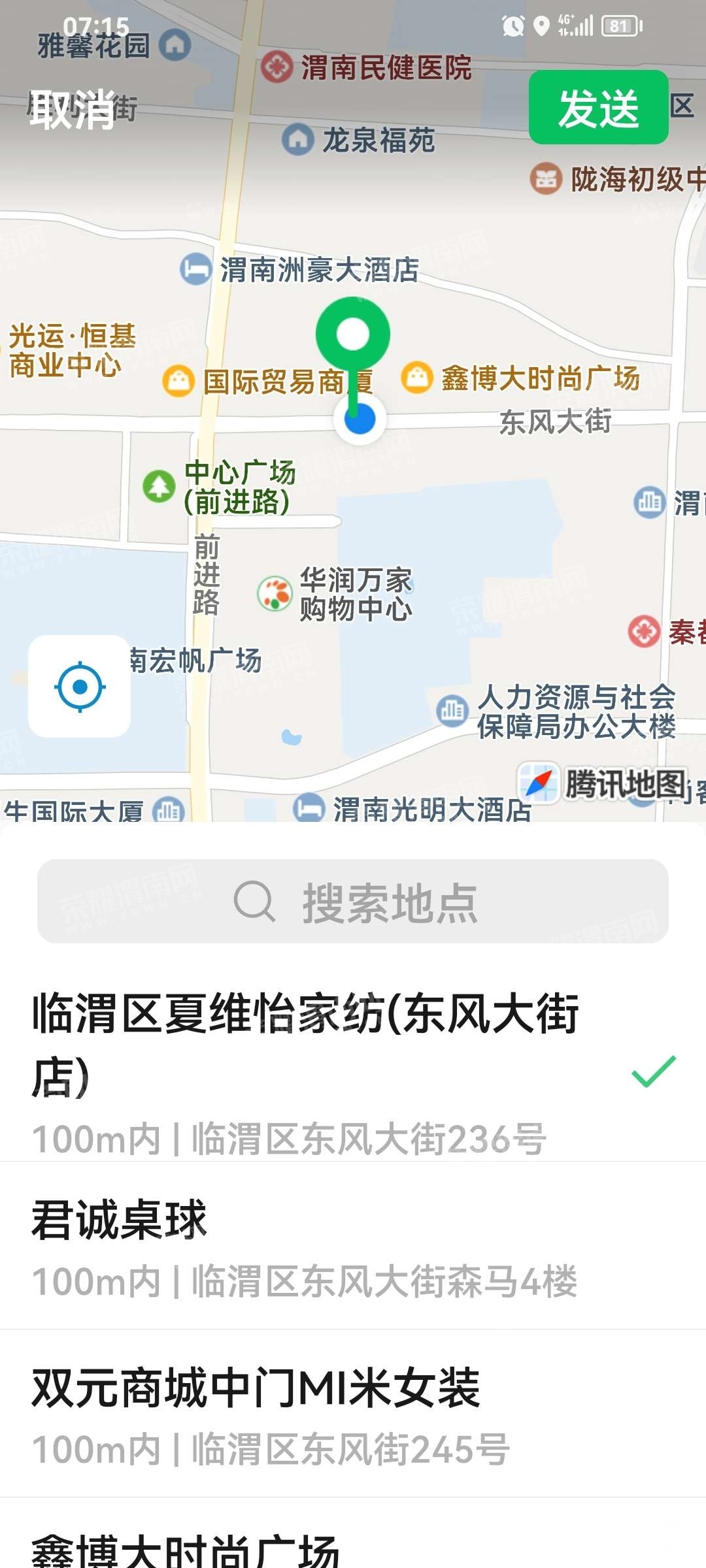The width and height of the screenshot is (706, 1568).
Task: Tap the blue recenter location icon
Action: click(80, 686)
